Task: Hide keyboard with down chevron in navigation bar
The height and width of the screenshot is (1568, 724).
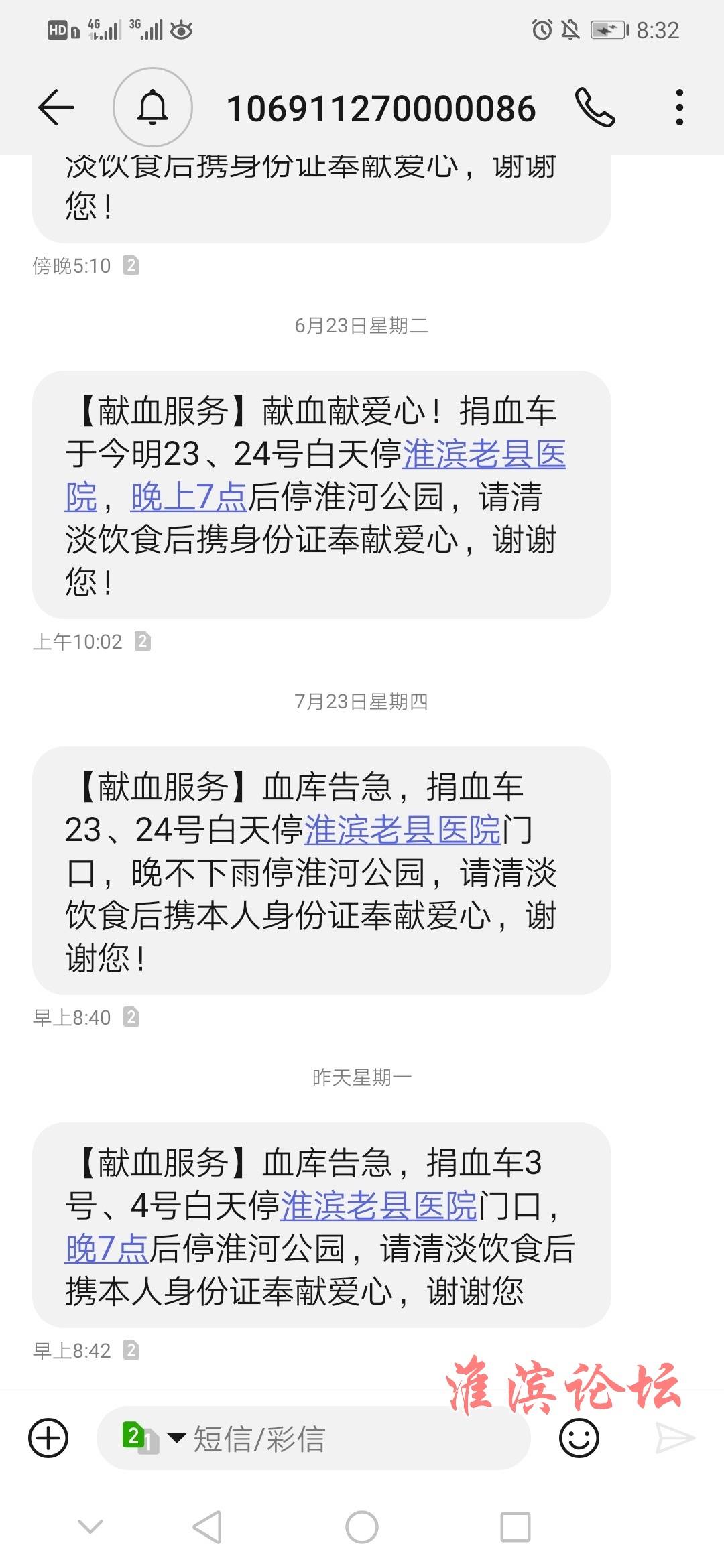Action: coord(90,1527)
